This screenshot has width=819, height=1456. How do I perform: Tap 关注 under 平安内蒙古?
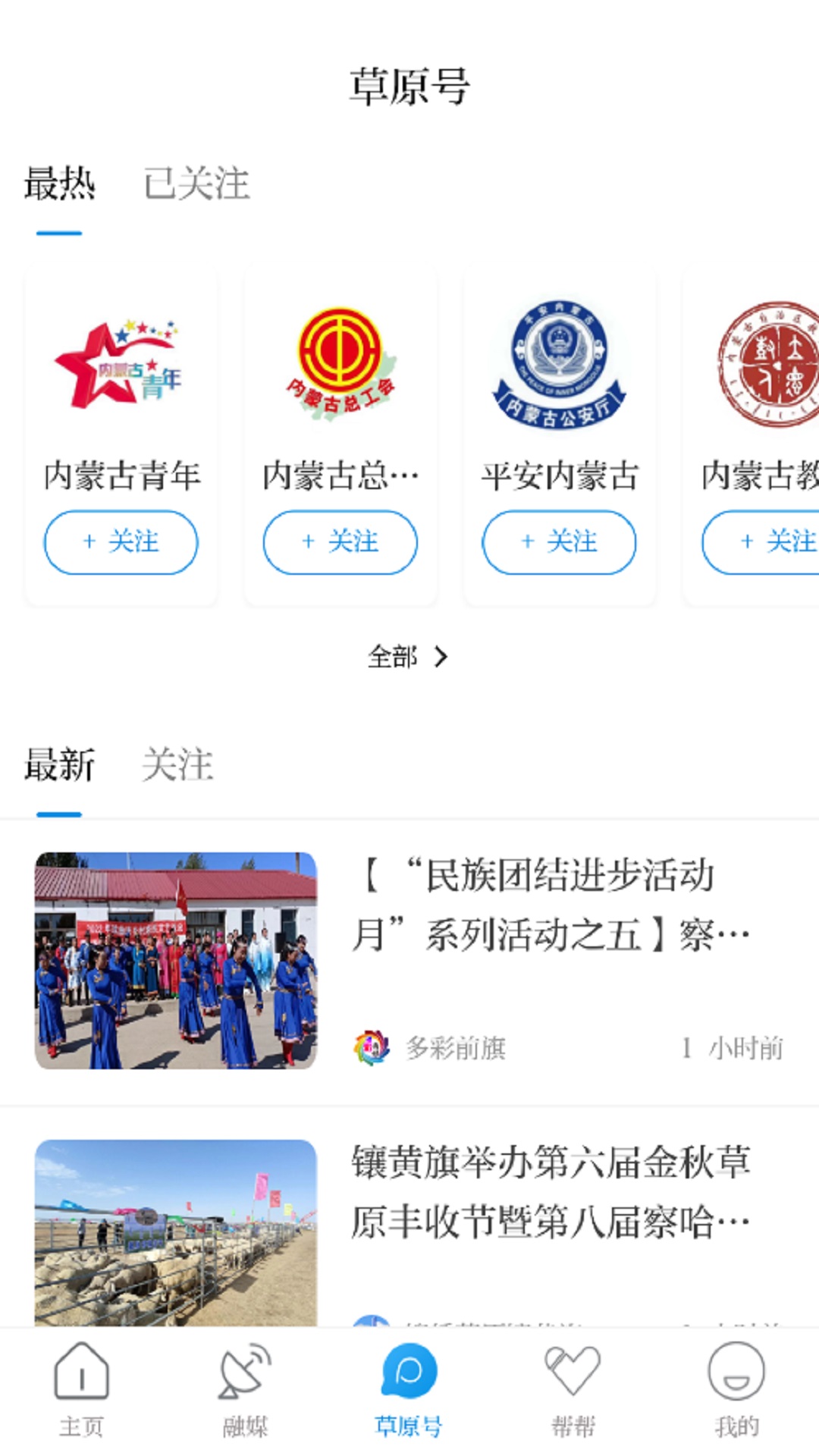pos(557,542)
